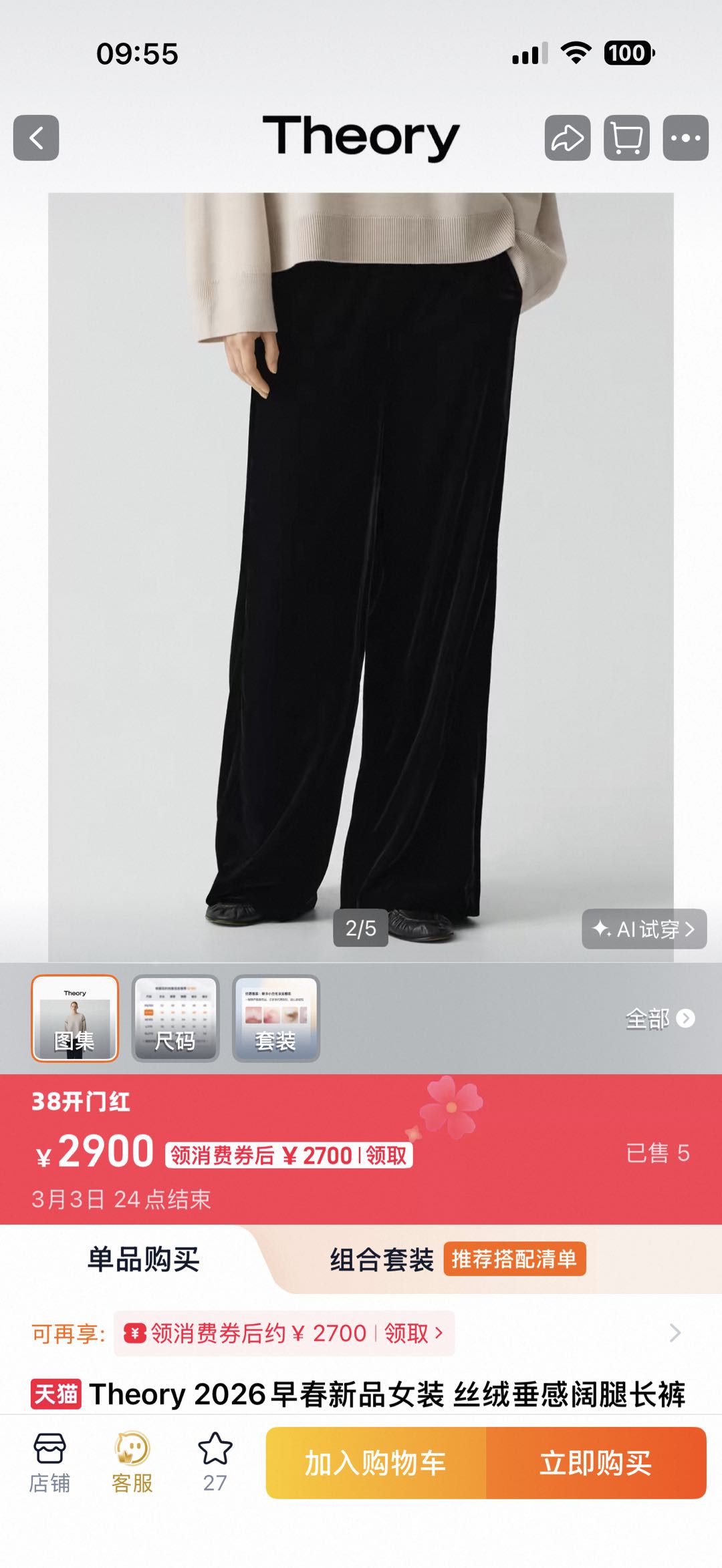View the 套装 outfit set thumbnail
The image size is (722, 1568).
[275, 1018]
